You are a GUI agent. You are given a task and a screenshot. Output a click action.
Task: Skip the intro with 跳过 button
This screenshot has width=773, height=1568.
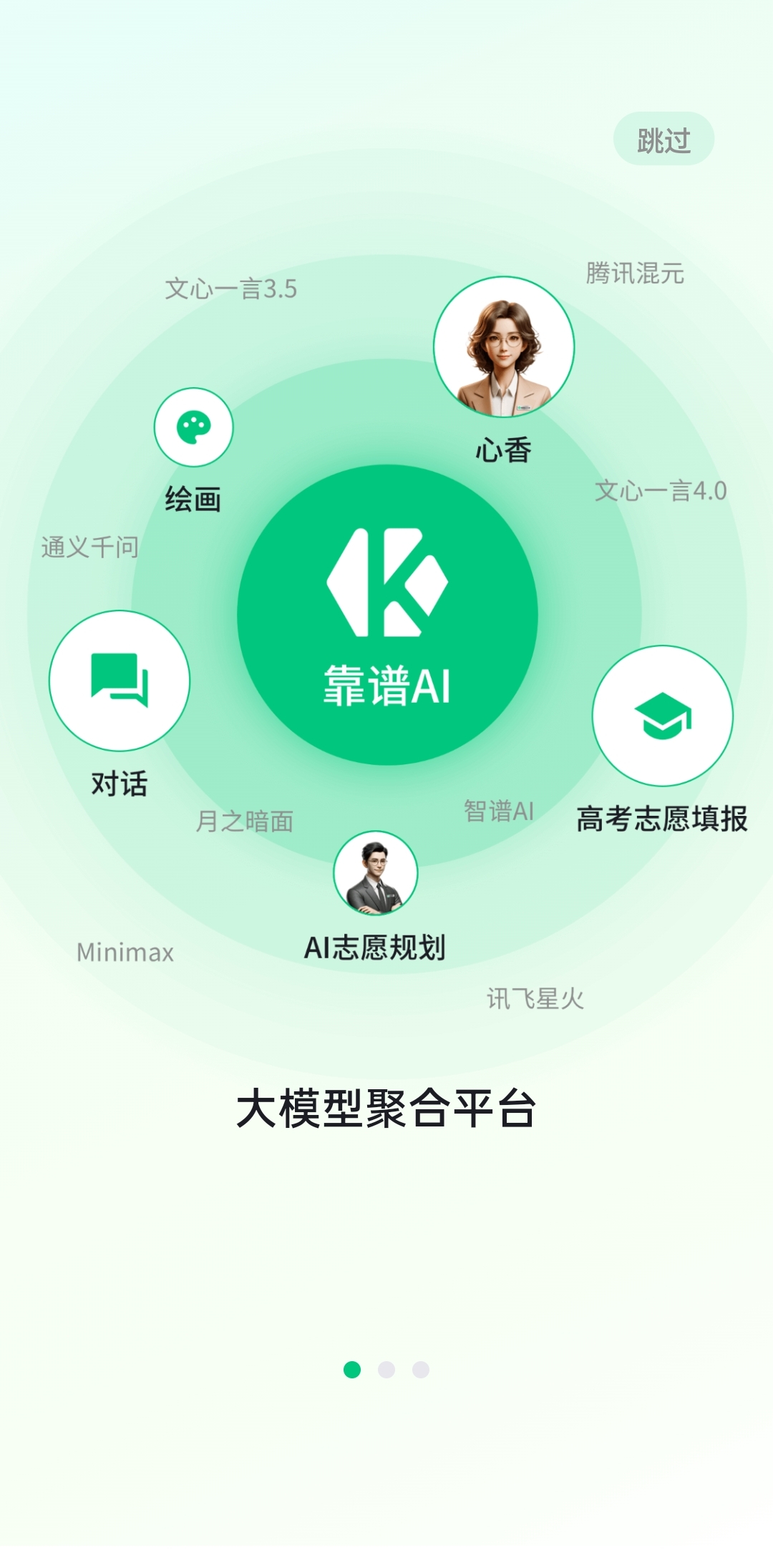[663, 140]
